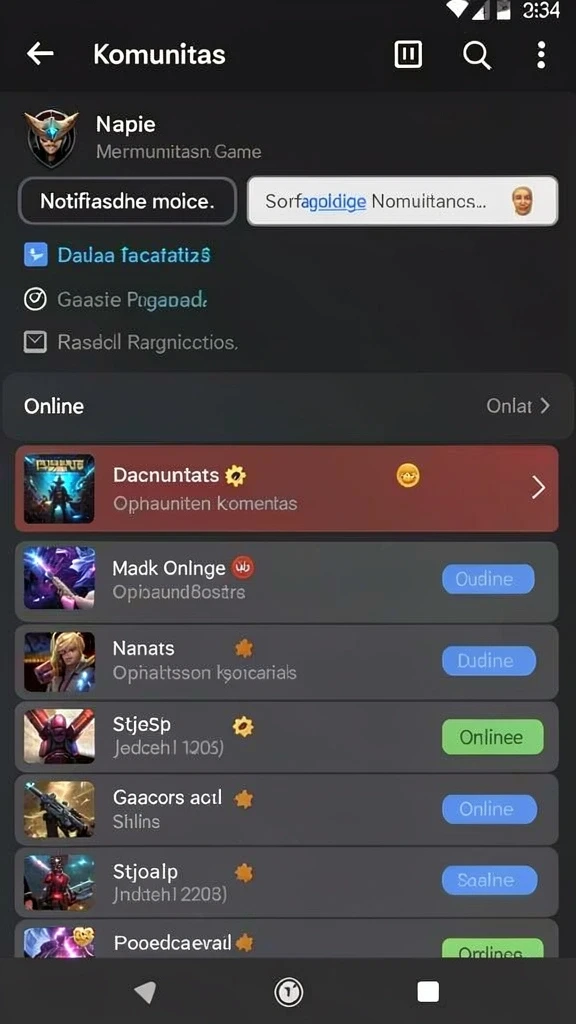Tap the Oudine button on Madk Onlnge

(x=488, y=579)
